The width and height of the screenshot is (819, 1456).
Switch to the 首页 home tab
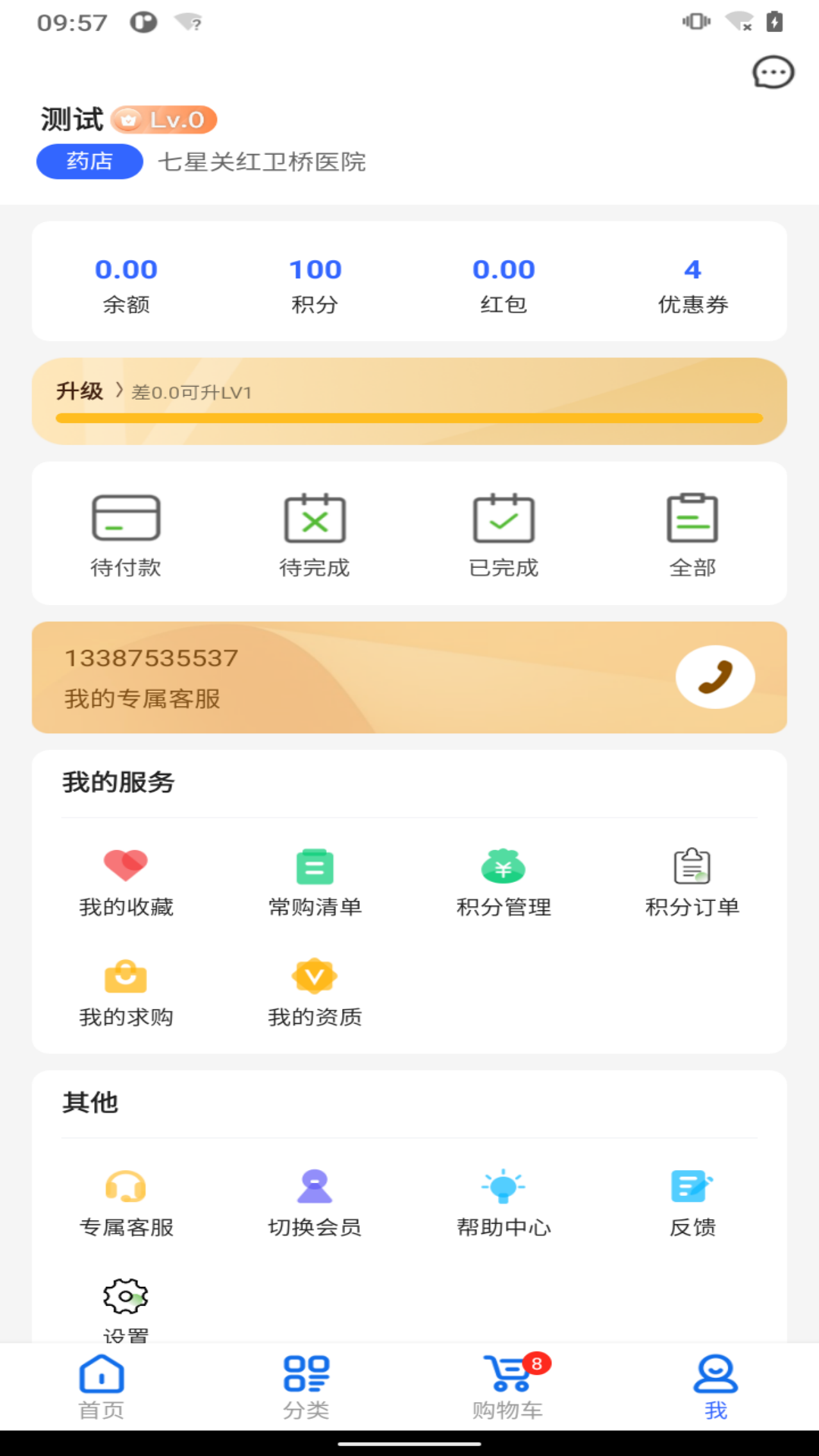click(x=102, y=1386)
